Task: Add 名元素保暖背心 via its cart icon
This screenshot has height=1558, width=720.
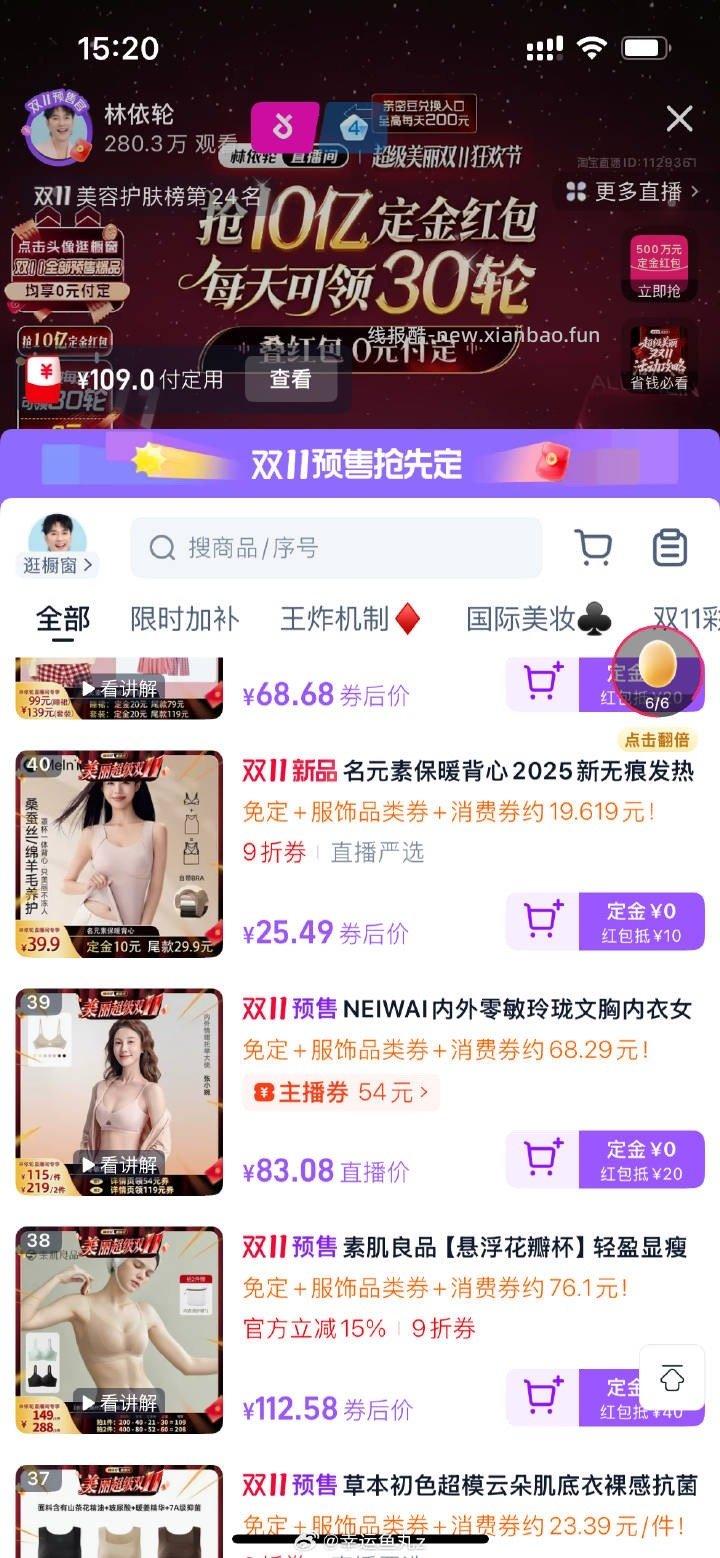Action: 541,921
